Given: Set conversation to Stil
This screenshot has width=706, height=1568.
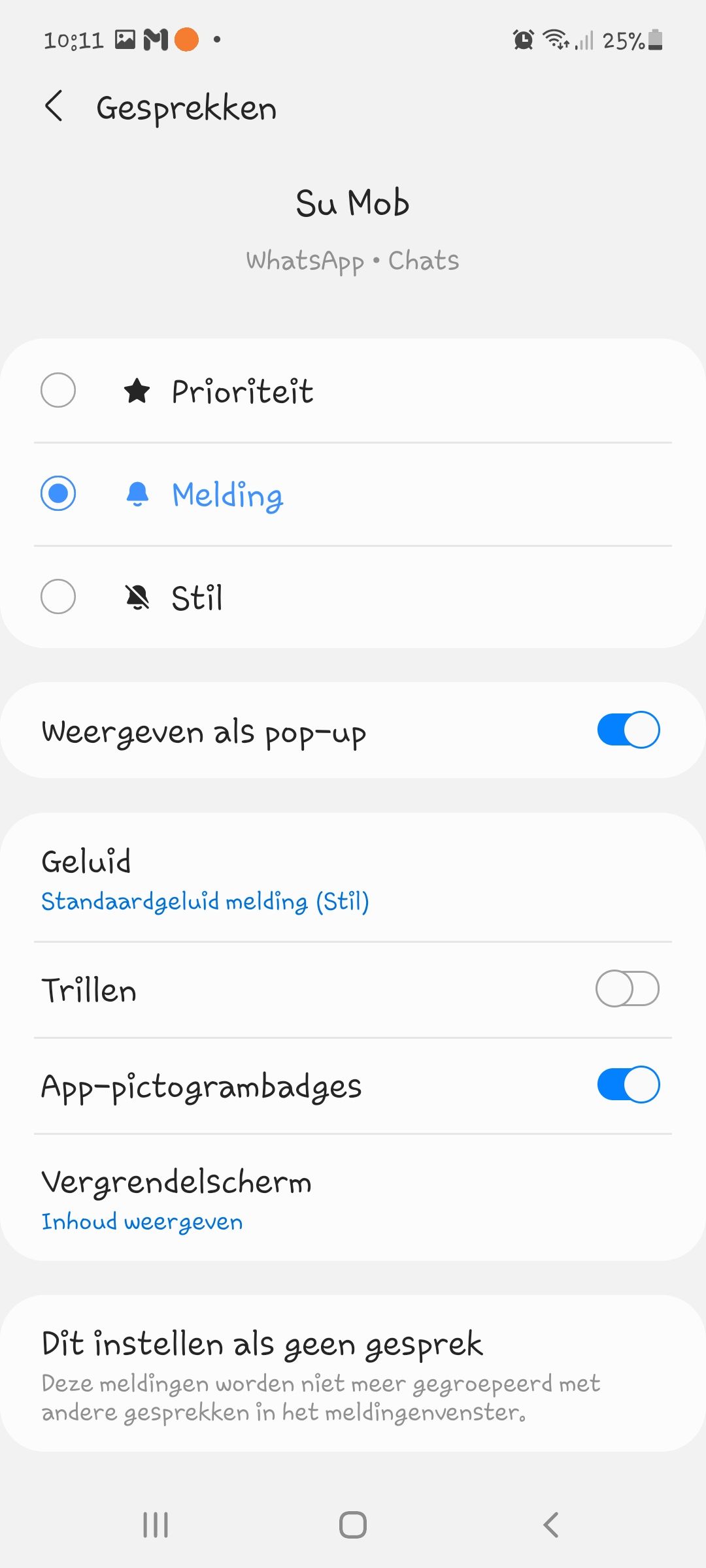Looking at the screenshot, I should [x=353, y=597].
